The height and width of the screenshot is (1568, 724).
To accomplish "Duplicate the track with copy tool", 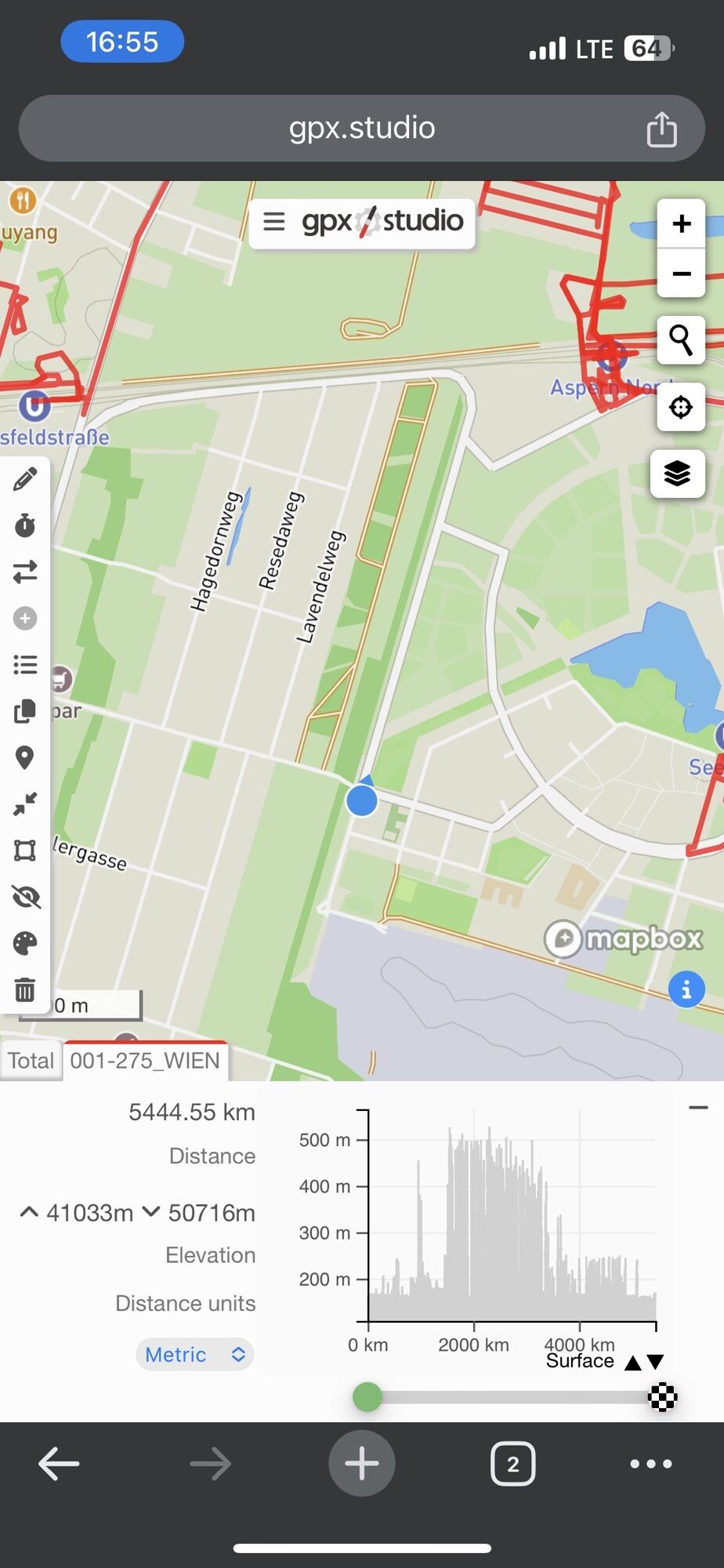I will tap(25, 711).
